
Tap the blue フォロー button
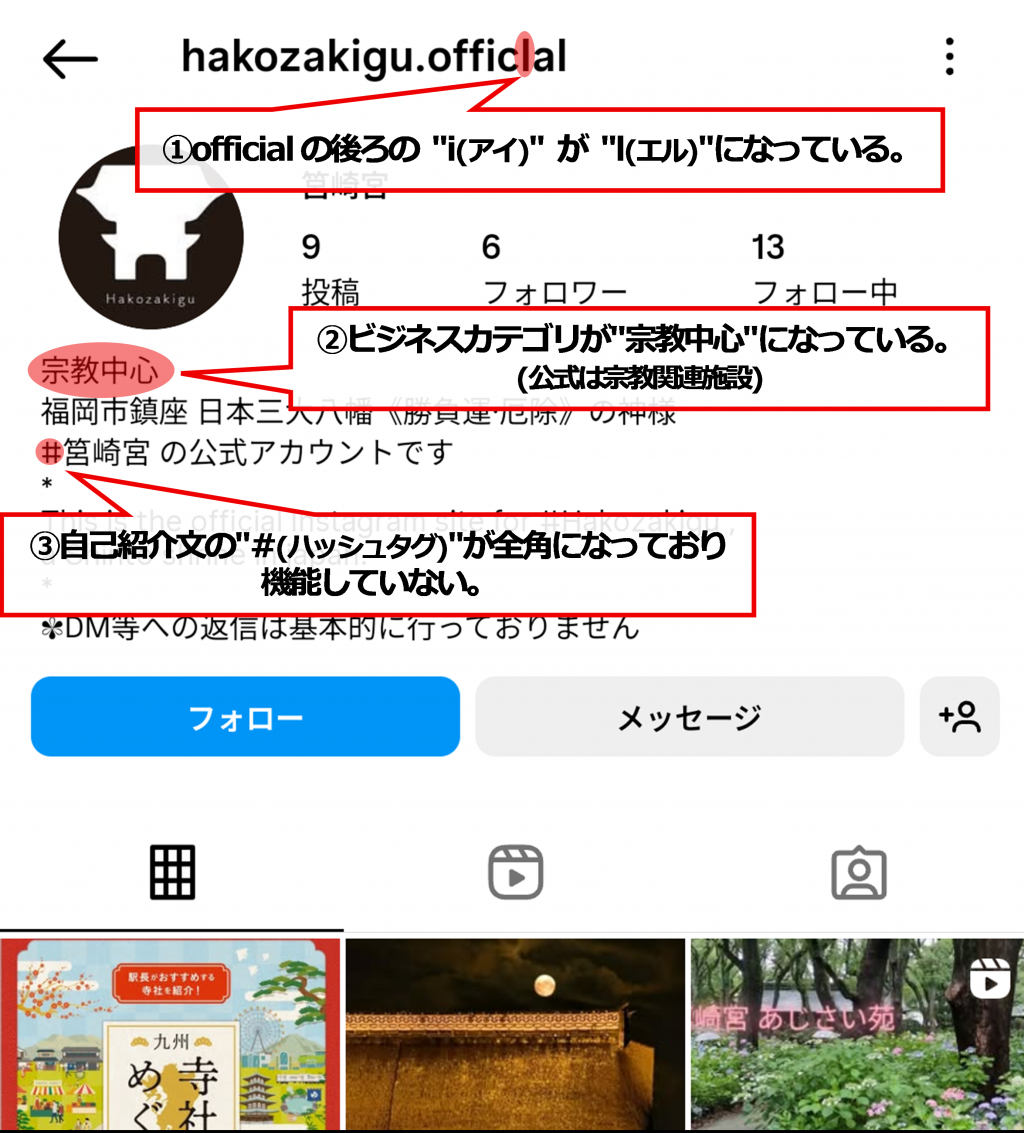tap(245, 717)
